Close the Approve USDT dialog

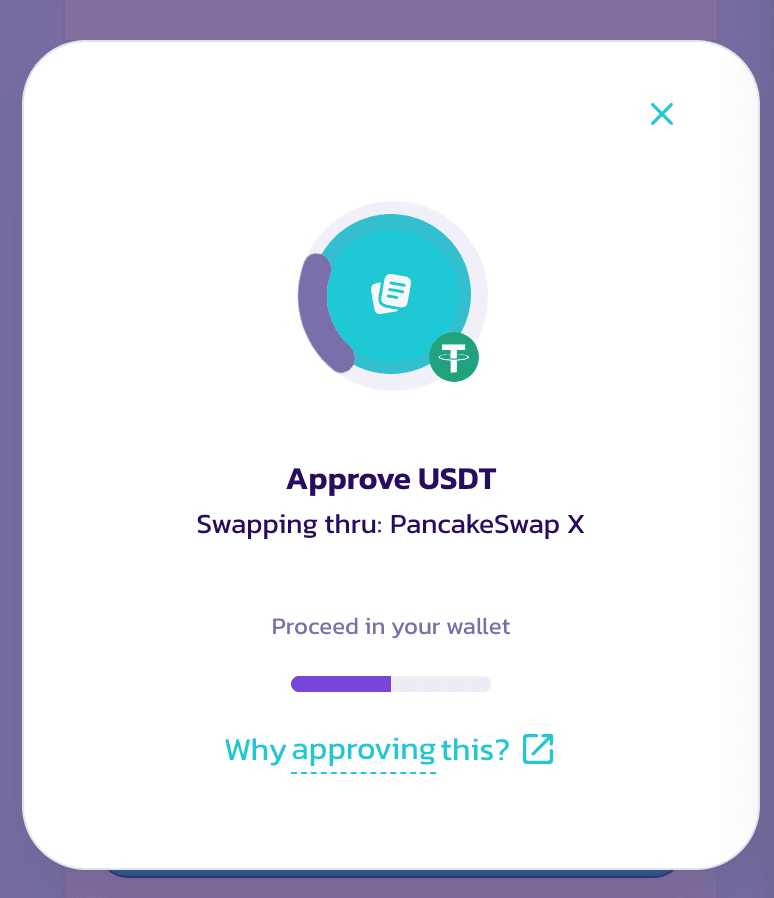coord(661,114)
